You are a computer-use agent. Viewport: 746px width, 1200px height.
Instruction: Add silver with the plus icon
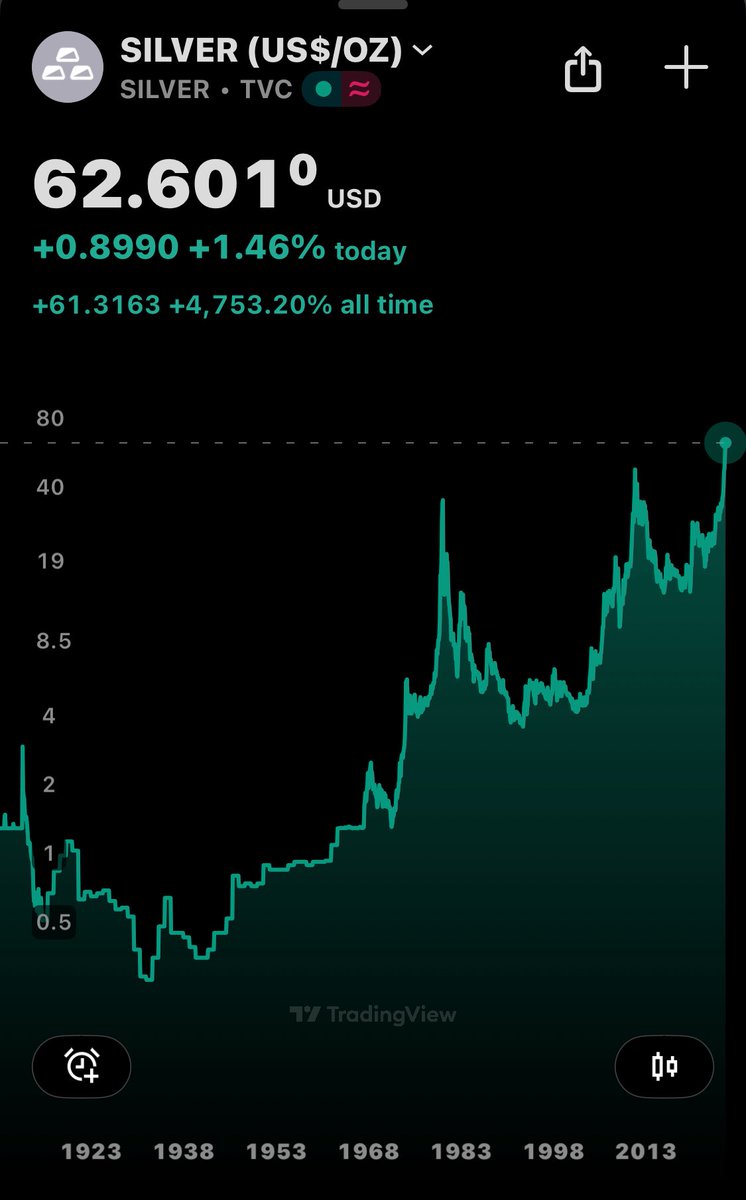686,68
